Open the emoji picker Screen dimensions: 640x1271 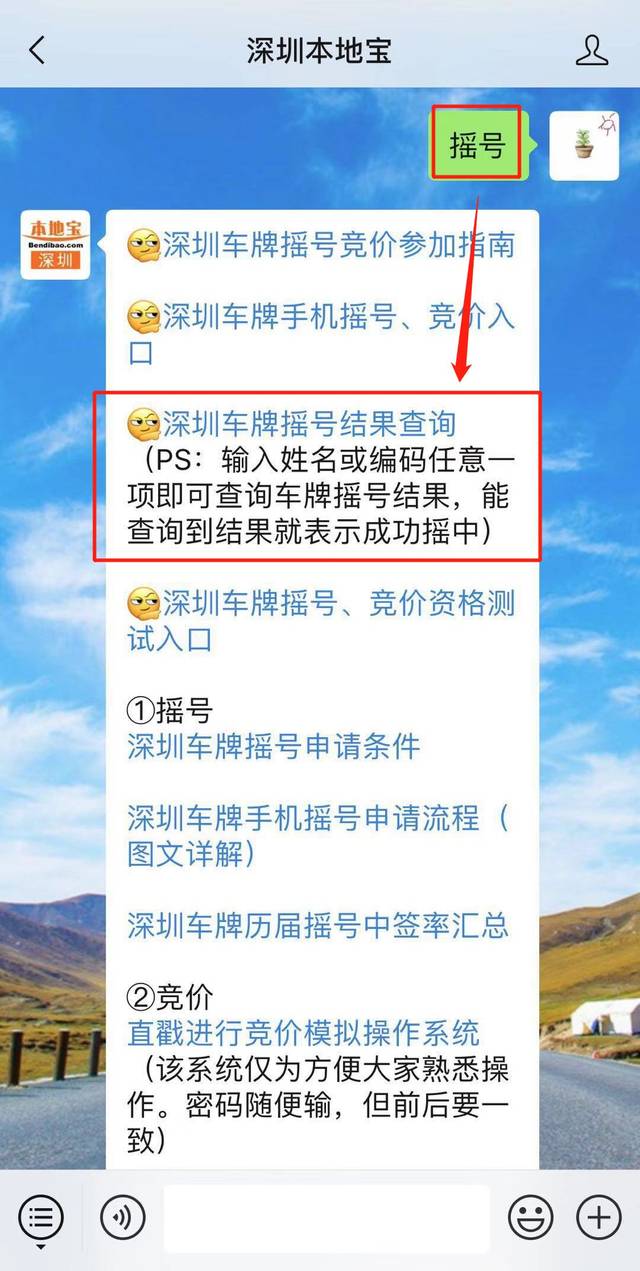click(530, 1218)
